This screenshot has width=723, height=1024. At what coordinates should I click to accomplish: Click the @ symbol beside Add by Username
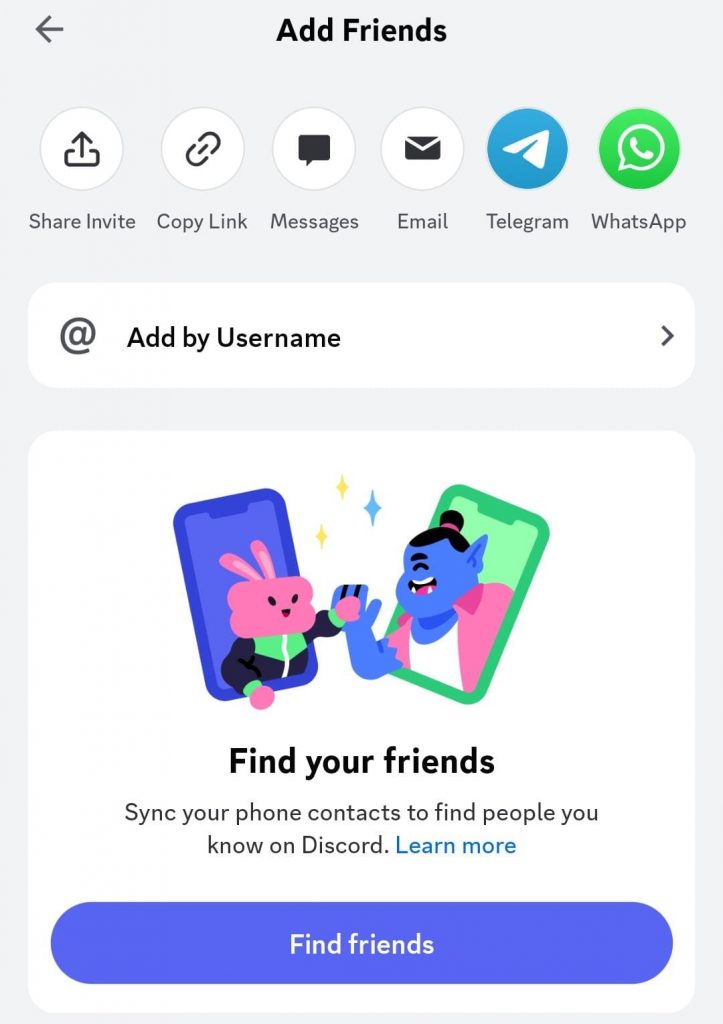point(79,335)
